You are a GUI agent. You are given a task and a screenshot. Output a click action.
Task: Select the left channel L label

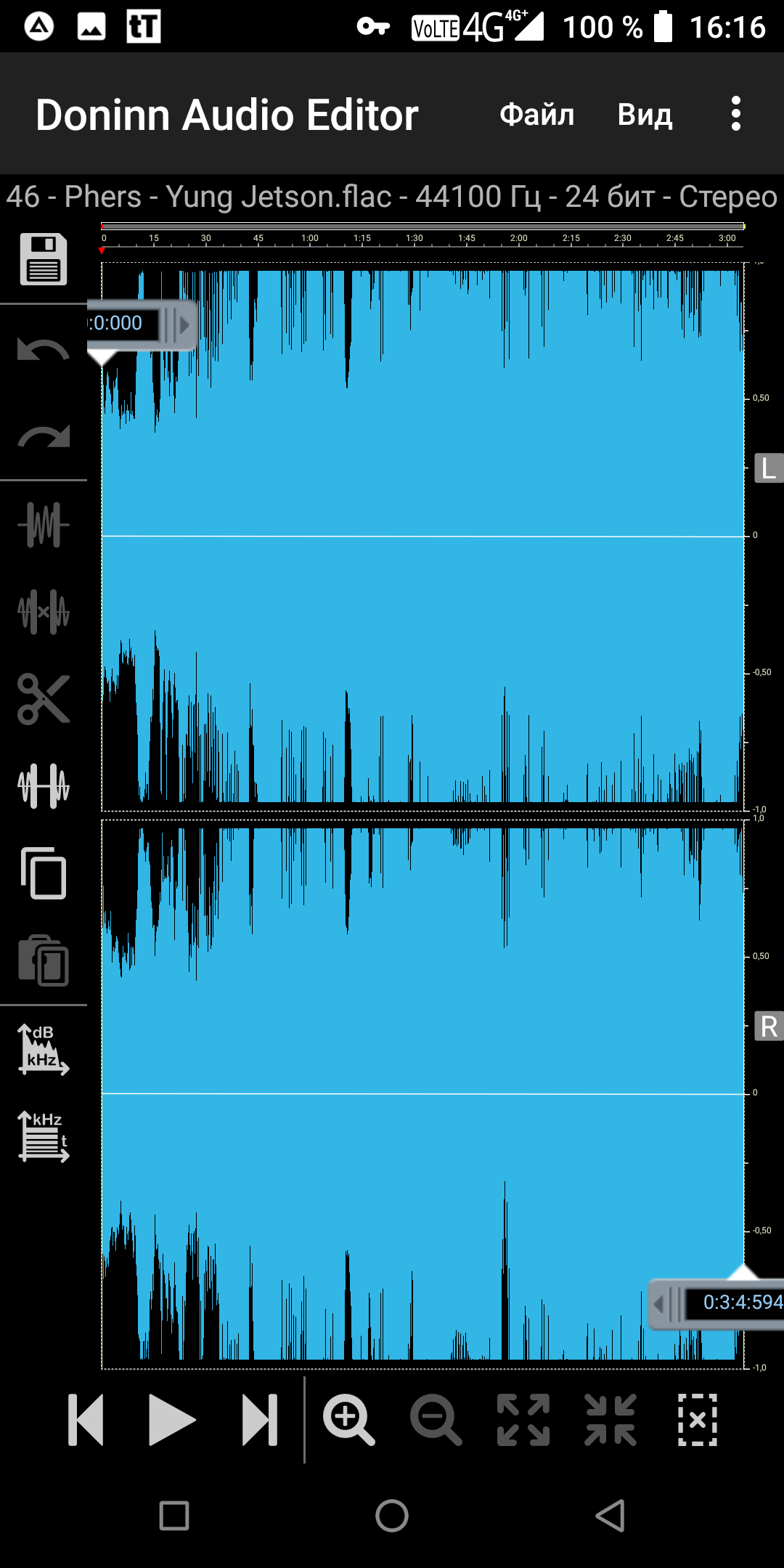[769, 468]
